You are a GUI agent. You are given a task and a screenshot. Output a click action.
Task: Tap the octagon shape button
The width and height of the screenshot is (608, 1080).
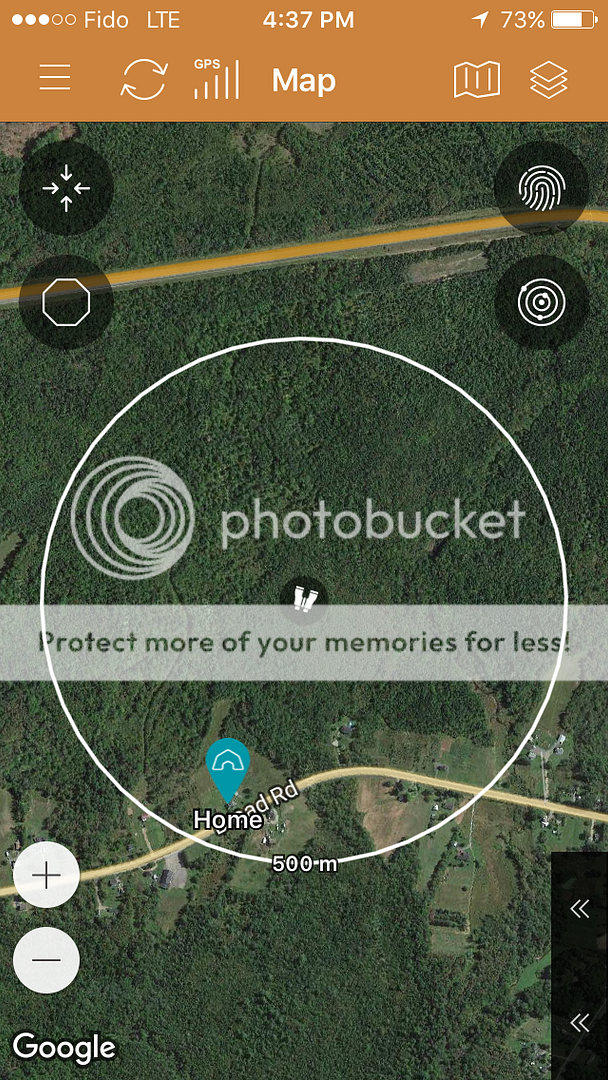pos(66,302)
